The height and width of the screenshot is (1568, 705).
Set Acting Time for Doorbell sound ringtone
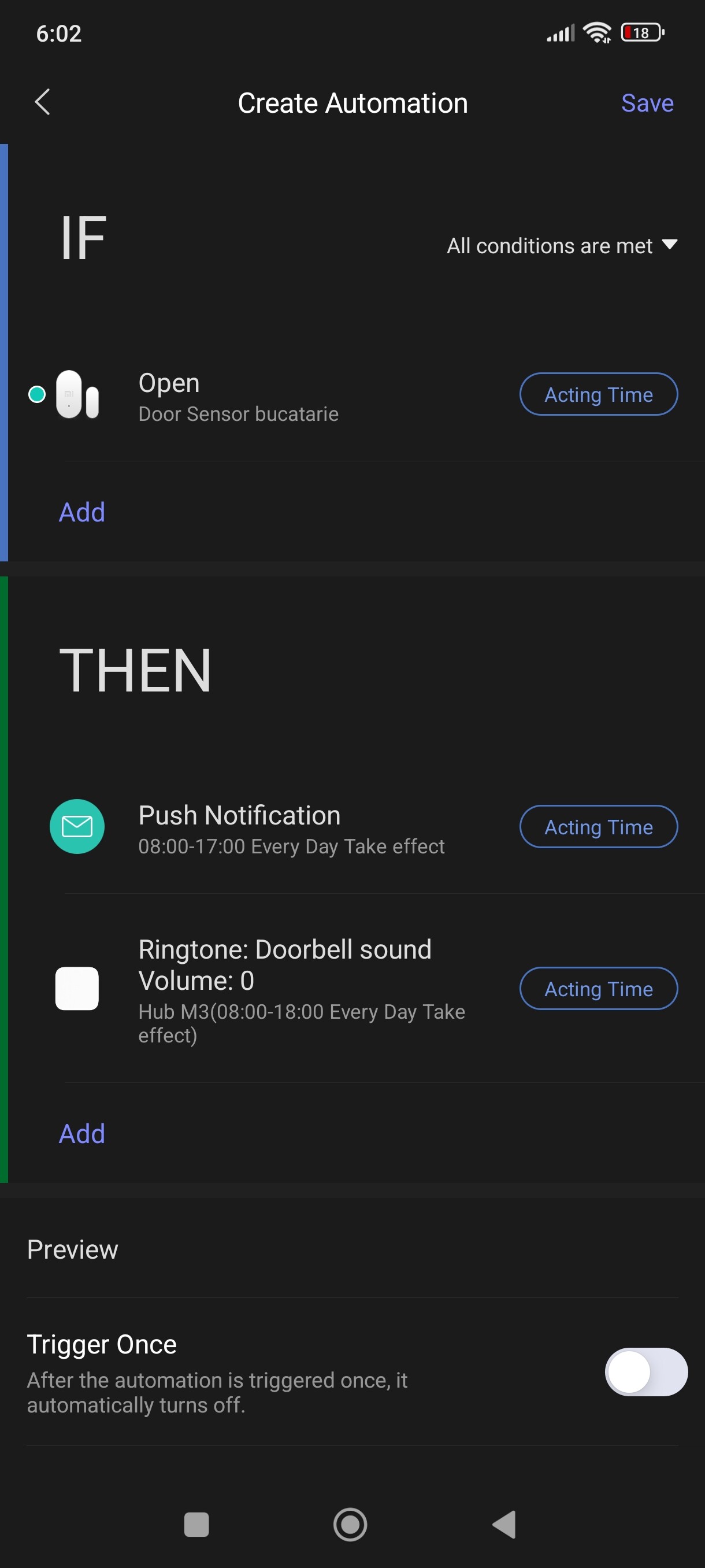pyautogui.click(x=598, y=989)
